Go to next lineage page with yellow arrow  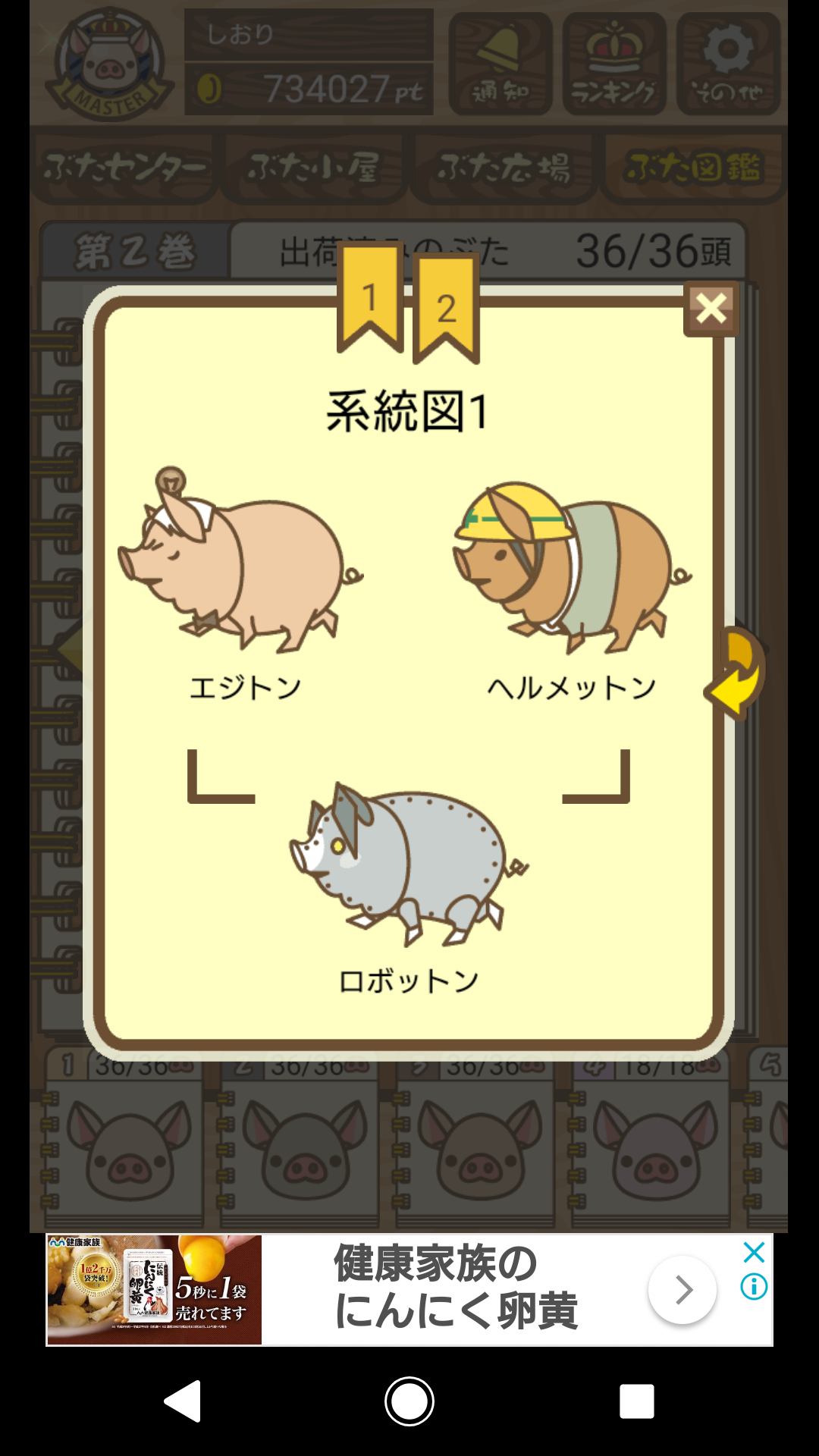737,673
